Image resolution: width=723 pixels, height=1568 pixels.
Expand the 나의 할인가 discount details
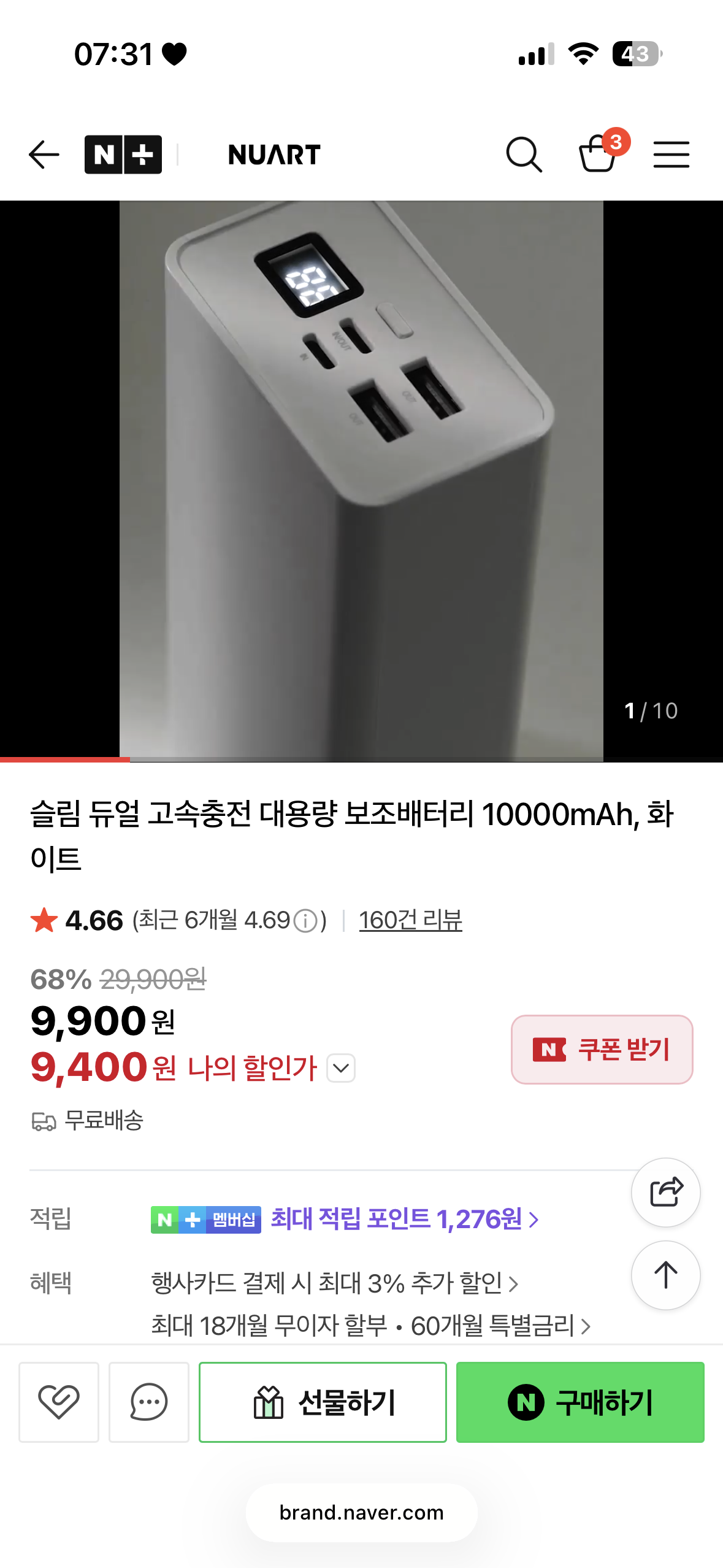[x=341, y=1068]
